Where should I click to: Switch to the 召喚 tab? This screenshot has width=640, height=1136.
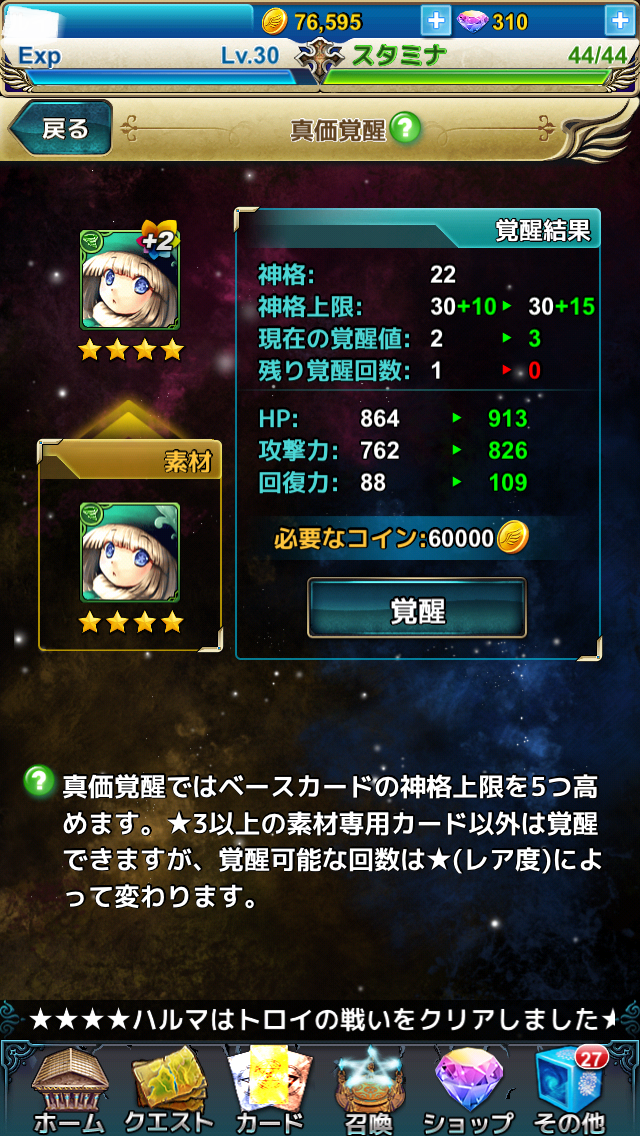(x=366, y=1088)
